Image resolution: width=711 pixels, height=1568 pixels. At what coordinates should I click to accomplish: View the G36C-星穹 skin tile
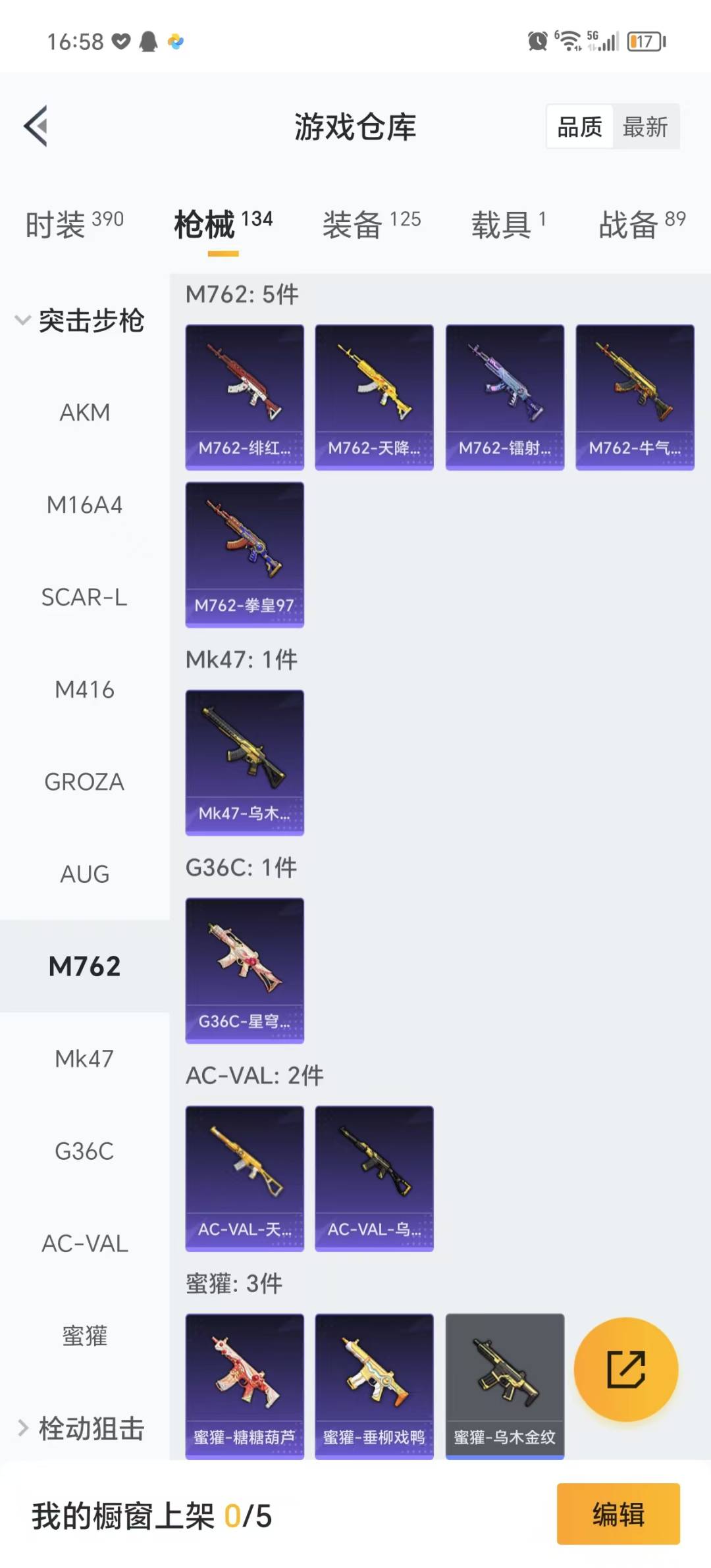245,970
